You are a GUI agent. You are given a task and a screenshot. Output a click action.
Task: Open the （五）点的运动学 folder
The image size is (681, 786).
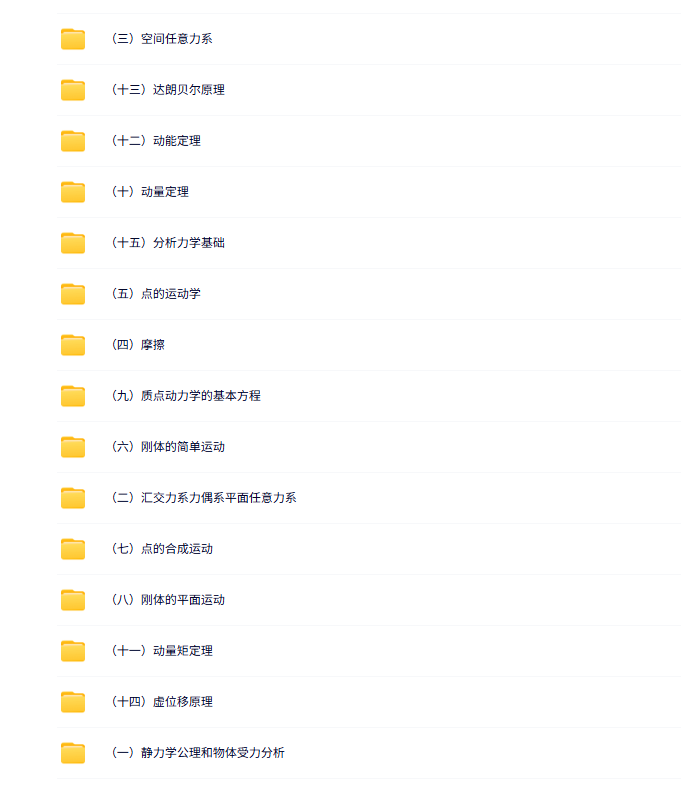pyautogui.click(x=155, y=294)
